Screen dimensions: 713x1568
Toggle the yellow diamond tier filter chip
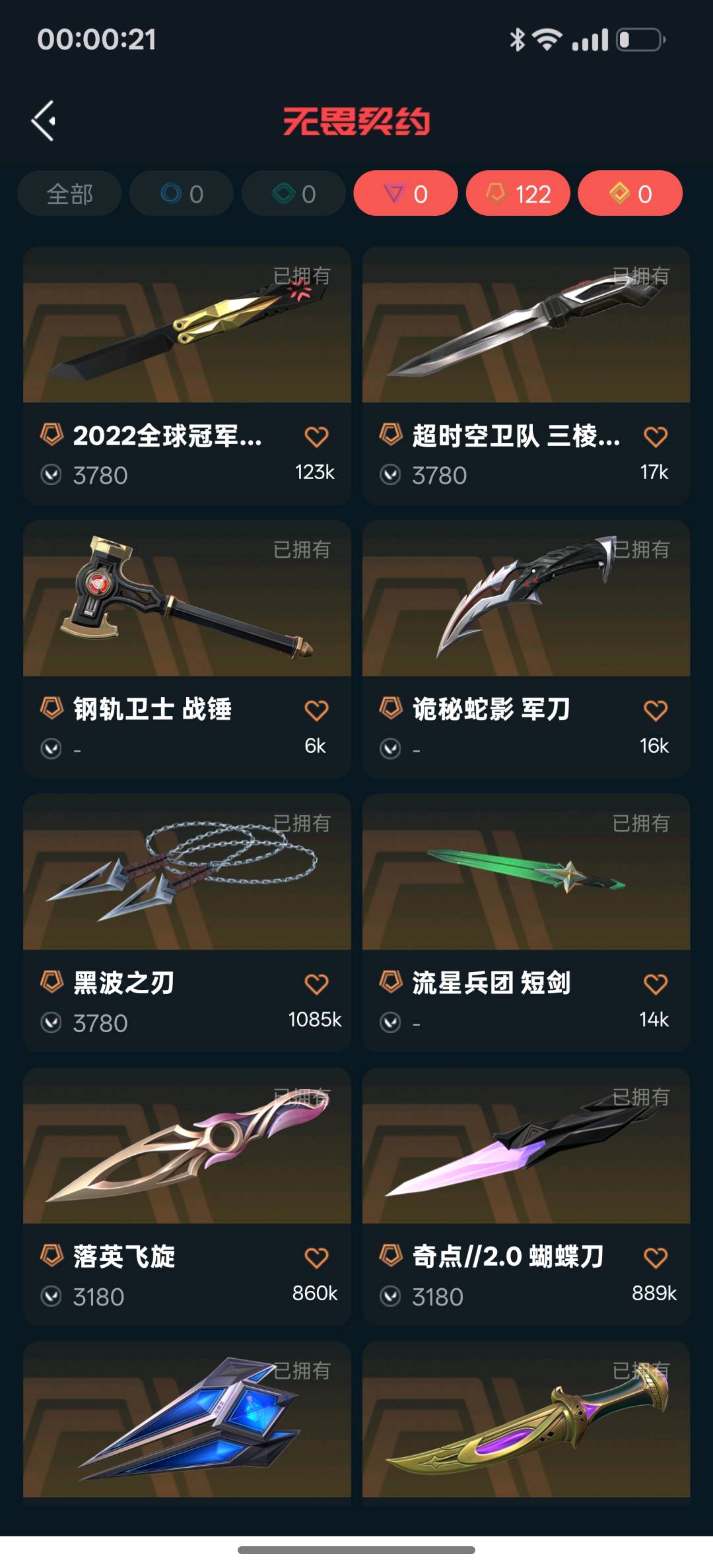point(630,194)
